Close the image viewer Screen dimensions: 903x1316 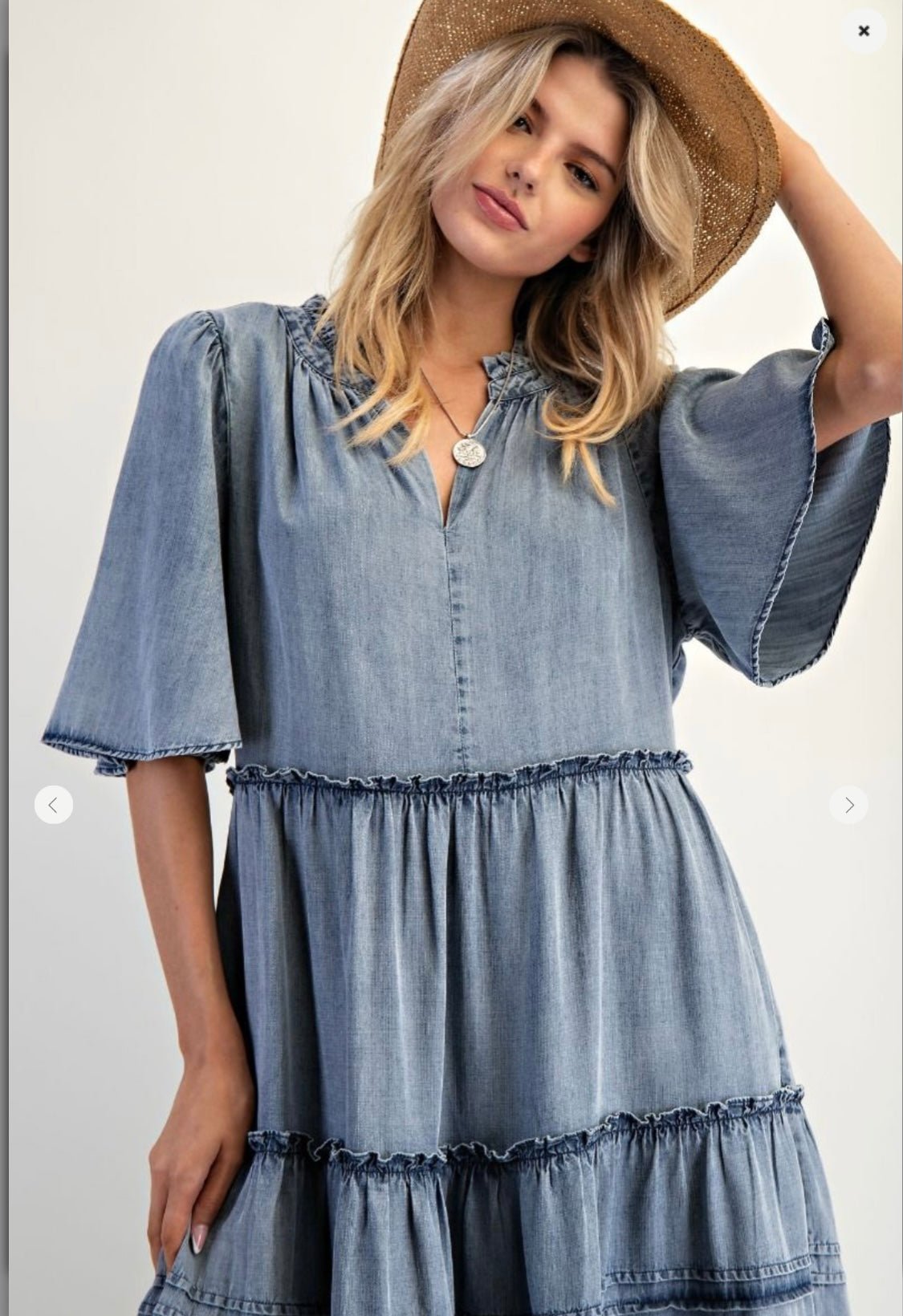tap(864, 31)
